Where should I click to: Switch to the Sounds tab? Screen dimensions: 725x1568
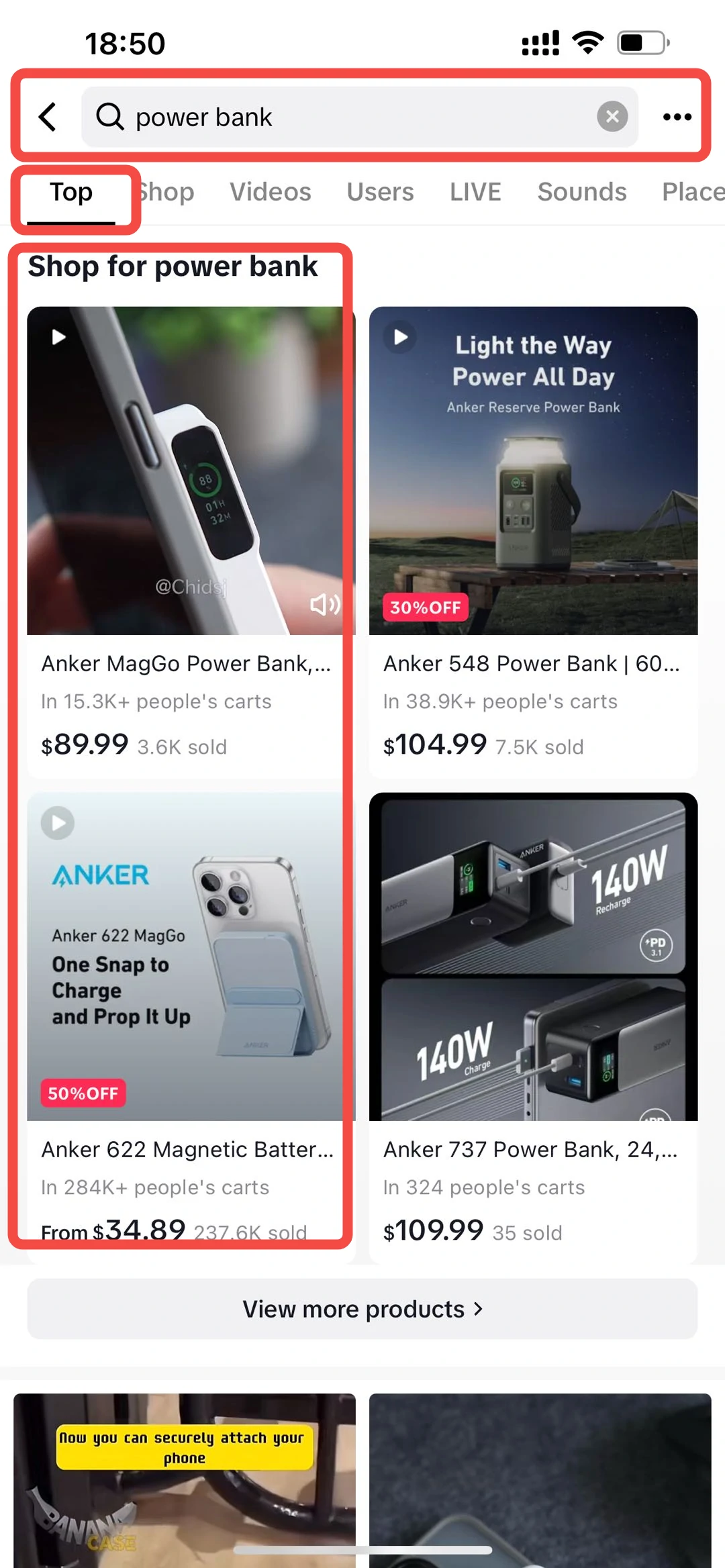[x=581, y=193]
